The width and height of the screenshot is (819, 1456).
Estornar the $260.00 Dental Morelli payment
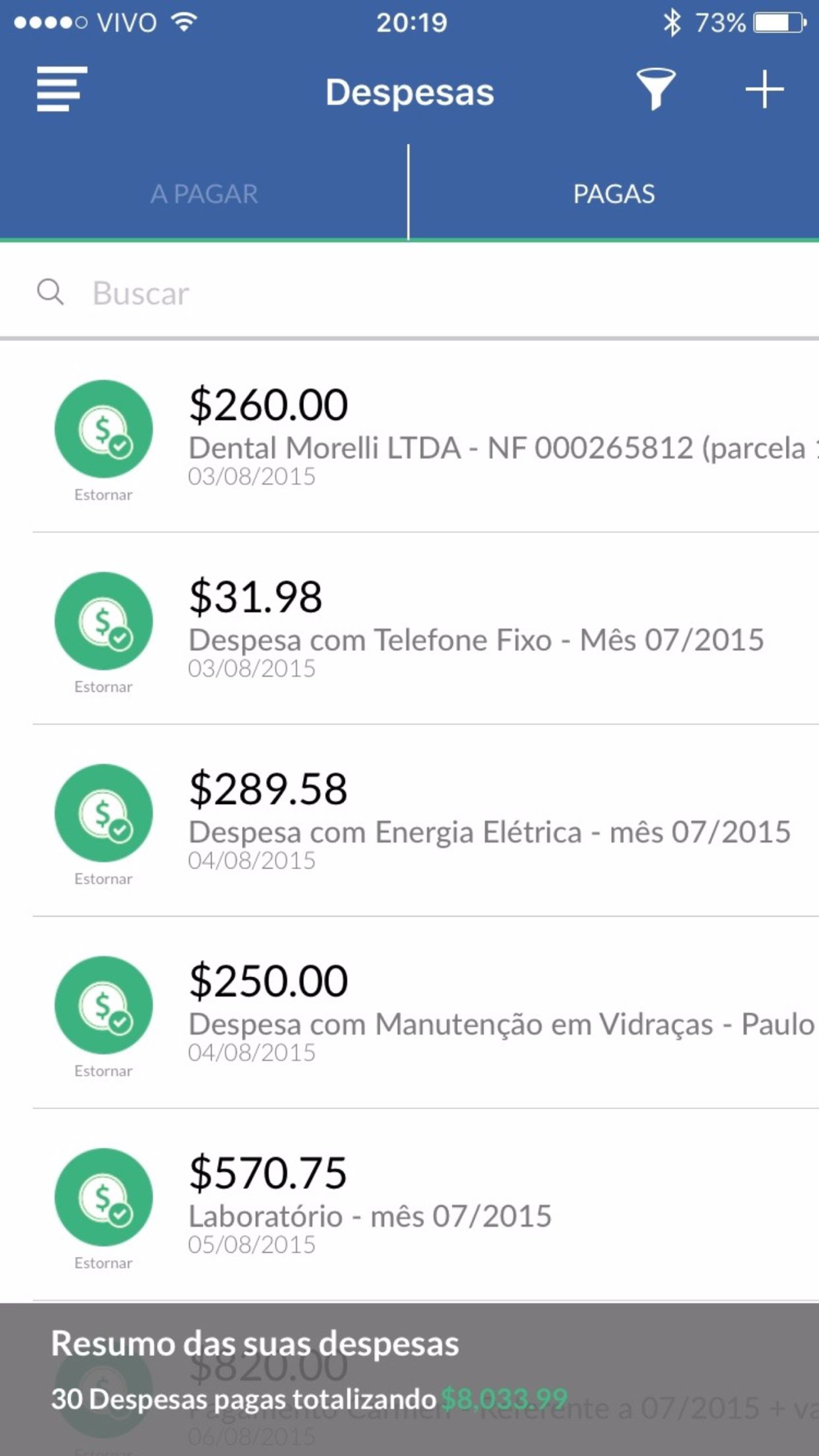point(103,441)
